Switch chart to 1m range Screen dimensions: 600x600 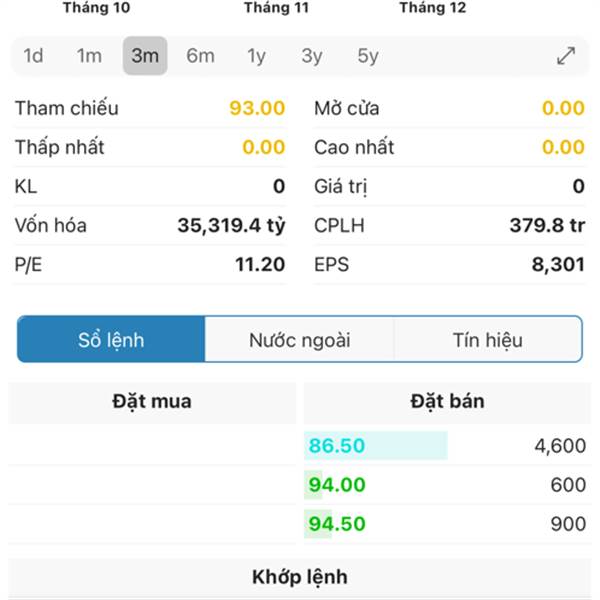pos(89,56)
